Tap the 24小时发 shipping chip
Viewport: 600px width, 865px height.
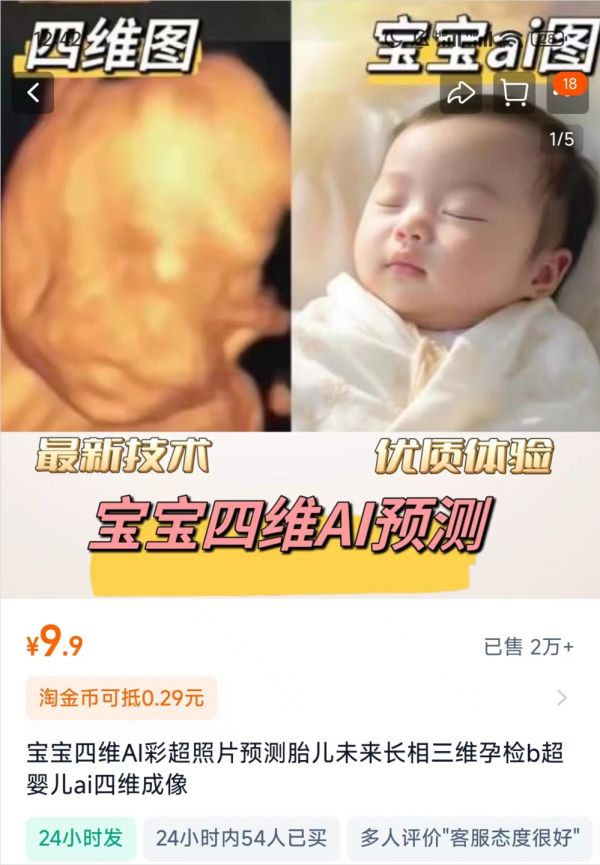pyautogui.click(x=79, y=838)
